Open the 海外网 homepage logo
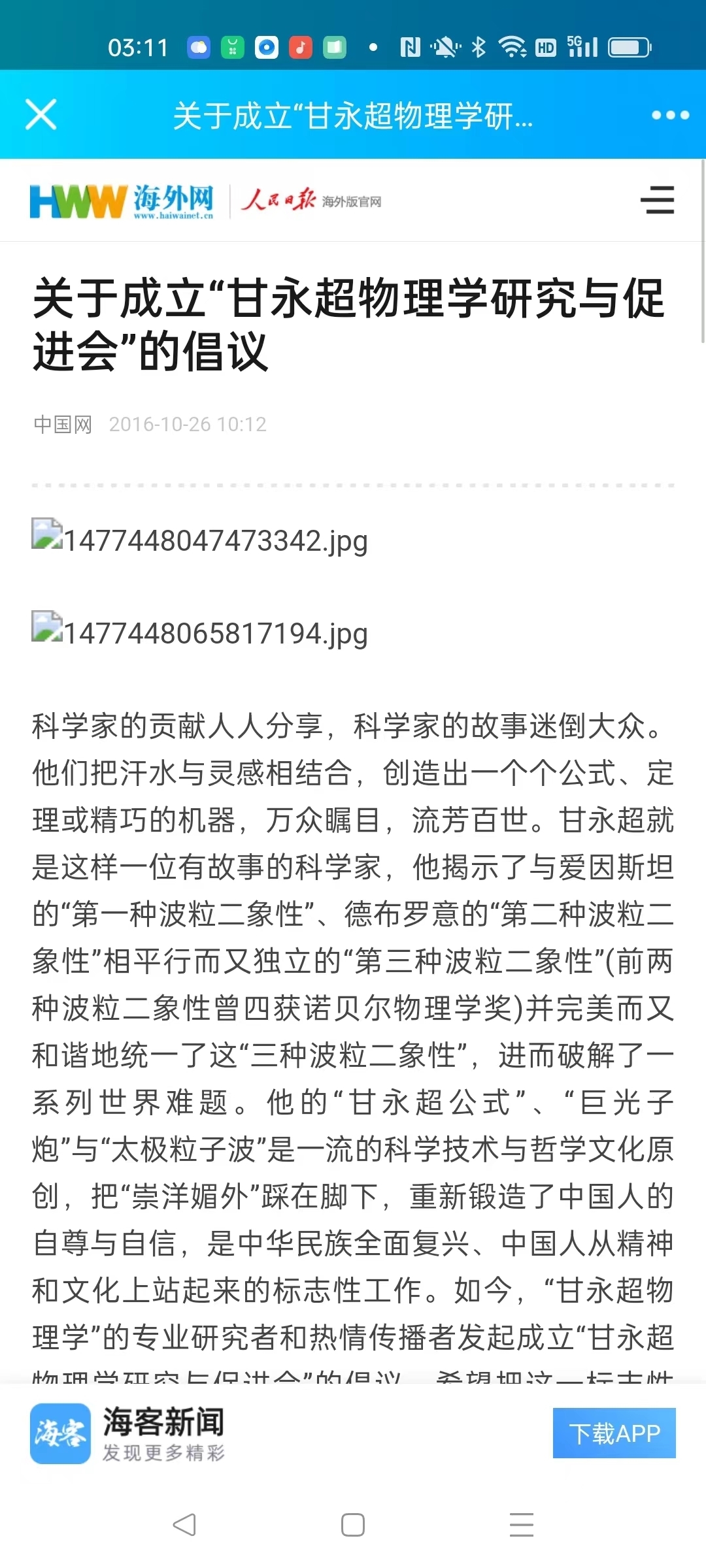Screen dimensions: 706x1568 (x=122, y=201)
